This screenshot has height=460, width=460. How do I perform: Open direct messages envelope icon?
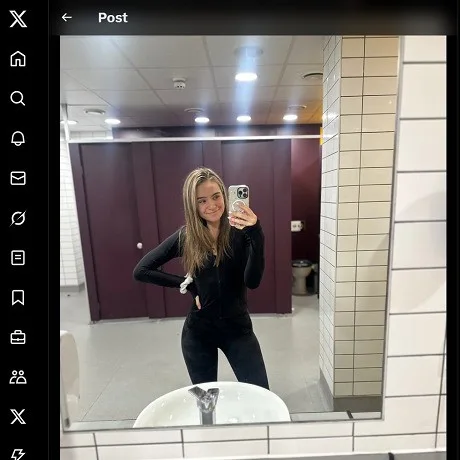tap(18, 178)
